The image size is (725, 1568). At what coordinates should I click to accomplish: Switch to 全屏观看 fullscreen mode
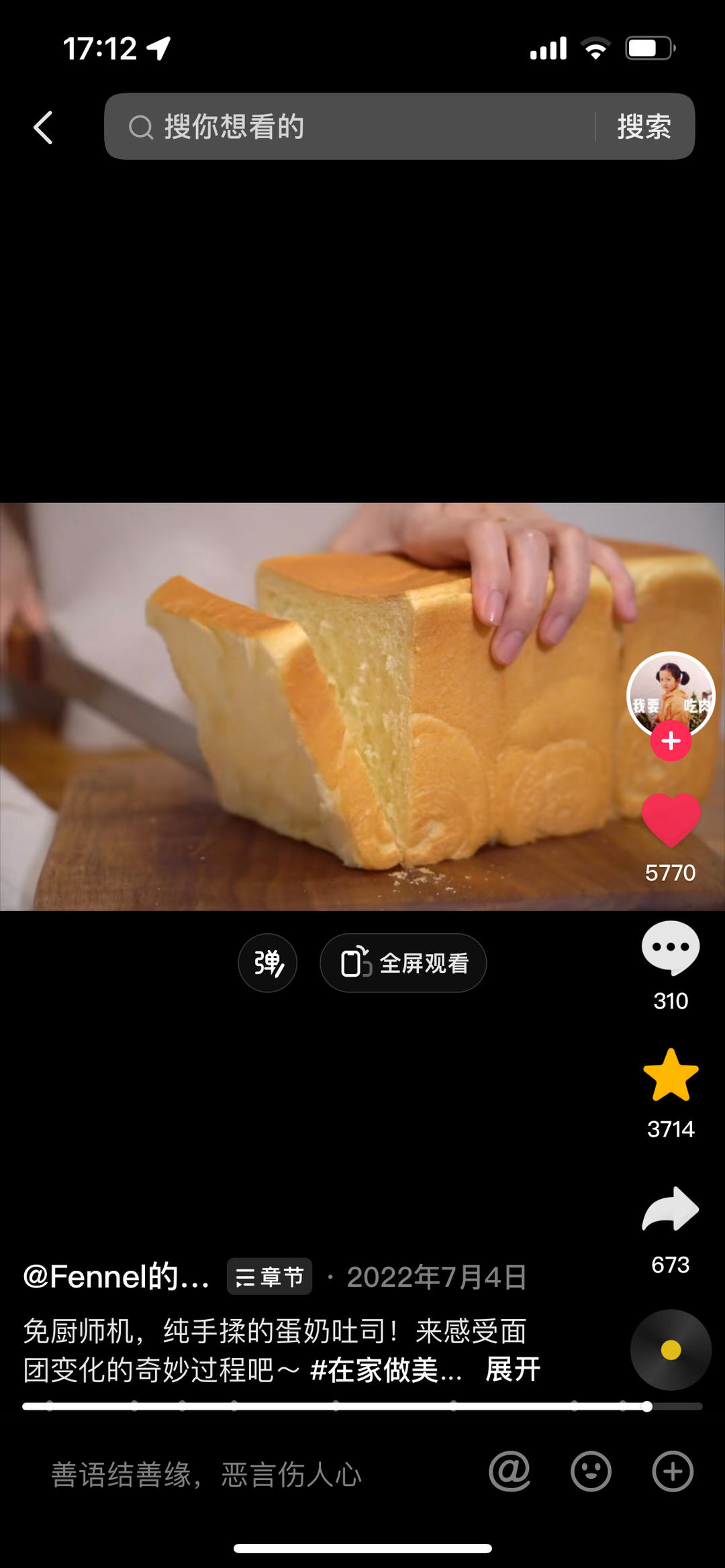pos(403,963)
